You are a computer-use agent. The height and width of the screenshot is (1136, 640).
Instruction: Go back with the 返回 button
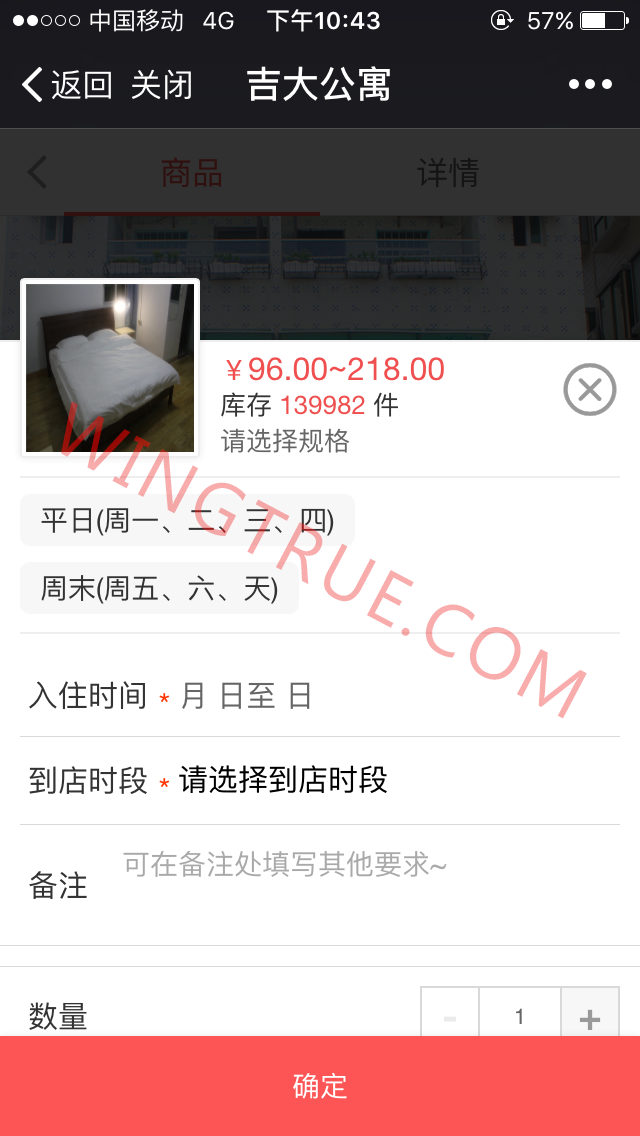tap(67, 86)
